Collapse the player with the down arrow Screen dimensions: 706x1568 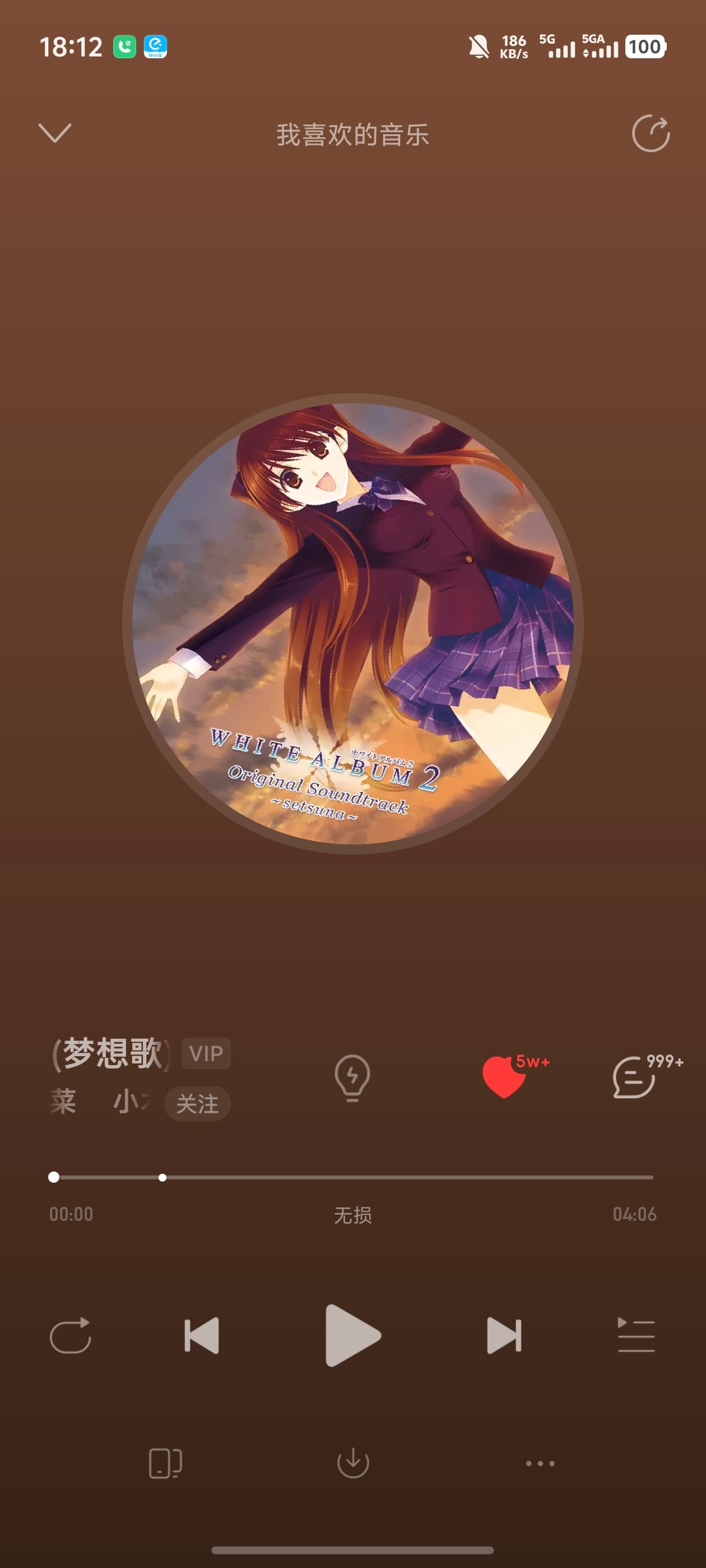click(55, 133)
